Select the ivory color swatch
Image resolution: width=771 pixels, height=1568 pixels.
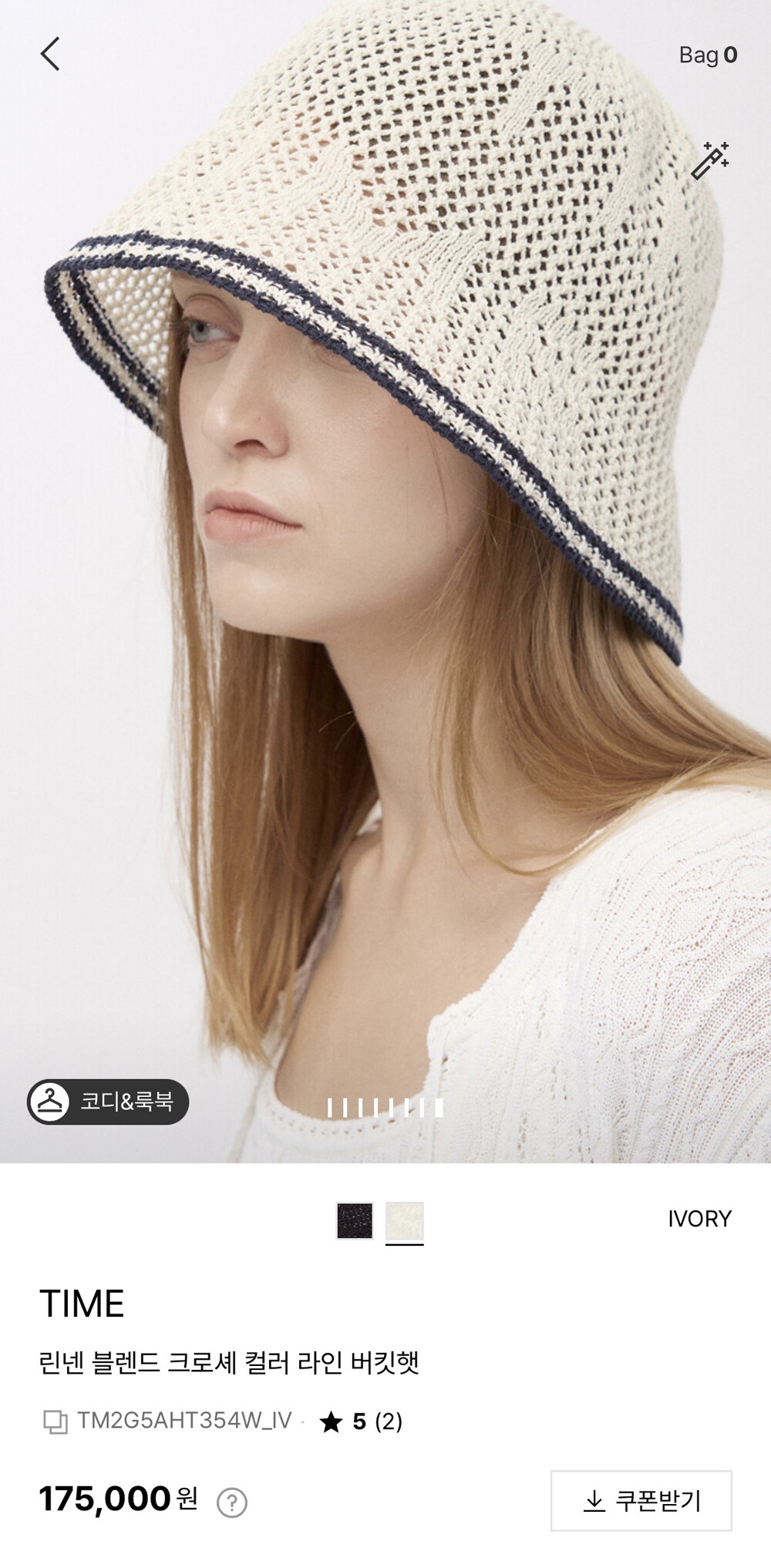click(405, 1220)
